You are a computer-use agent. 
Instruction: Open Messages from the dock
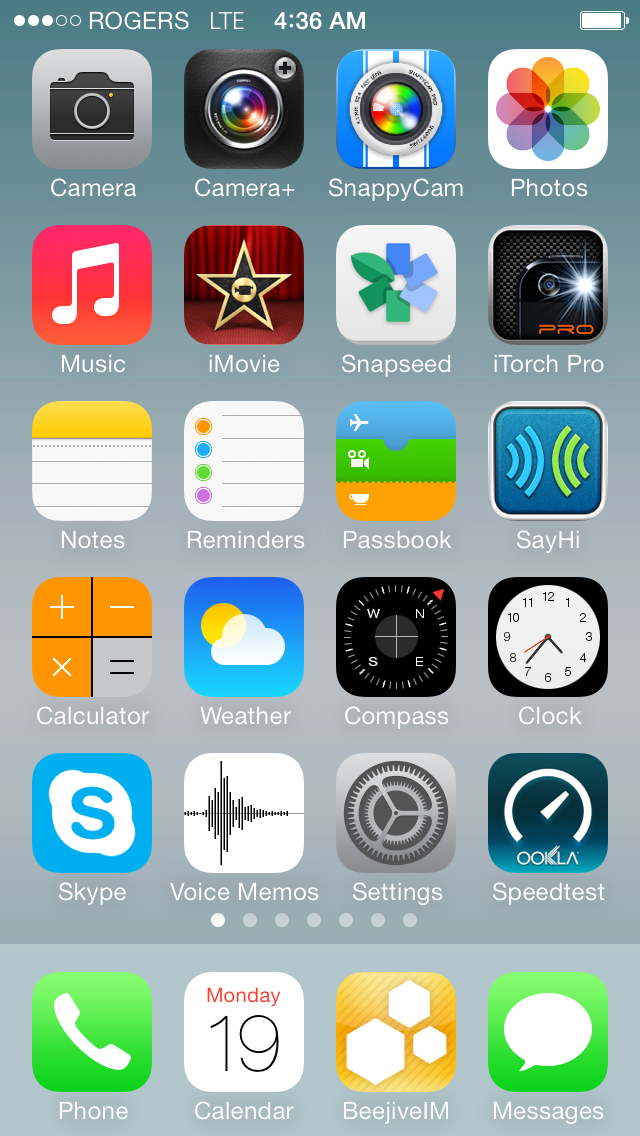click(x=548, y=1032)
